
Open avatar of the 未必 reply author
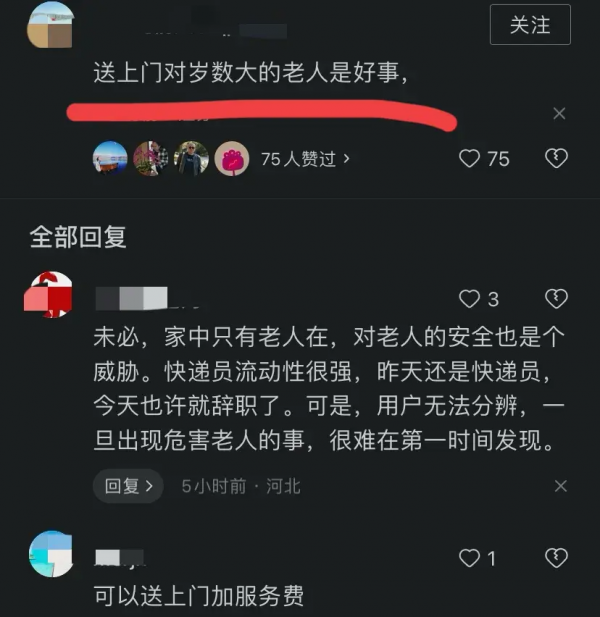[x=50, y=294]
